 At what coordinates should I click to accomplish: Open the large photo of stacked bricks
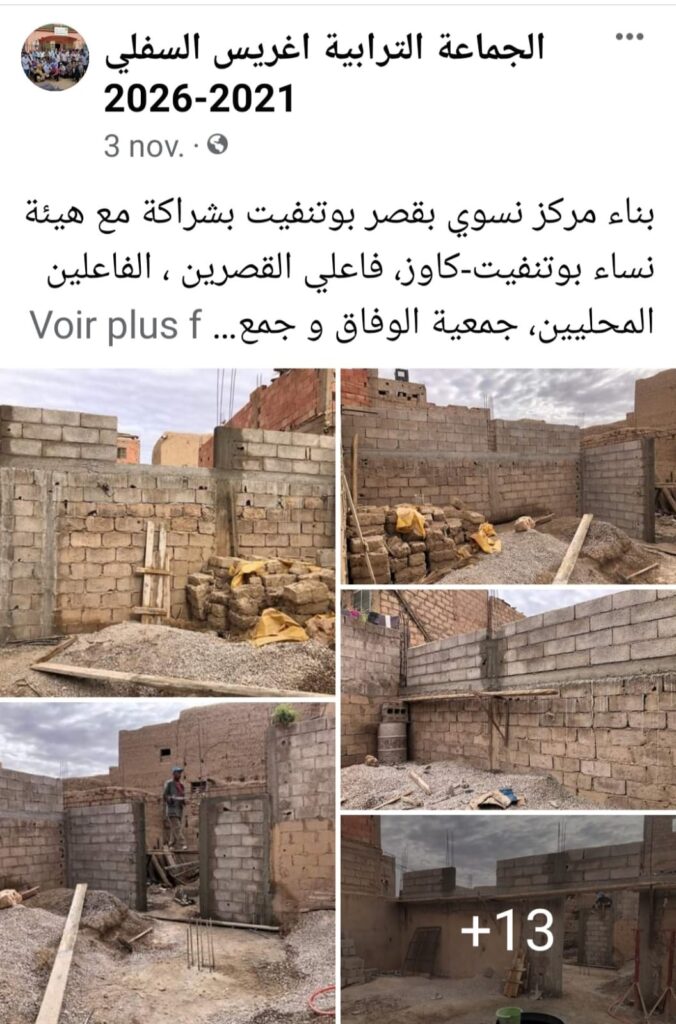(167, 532)
